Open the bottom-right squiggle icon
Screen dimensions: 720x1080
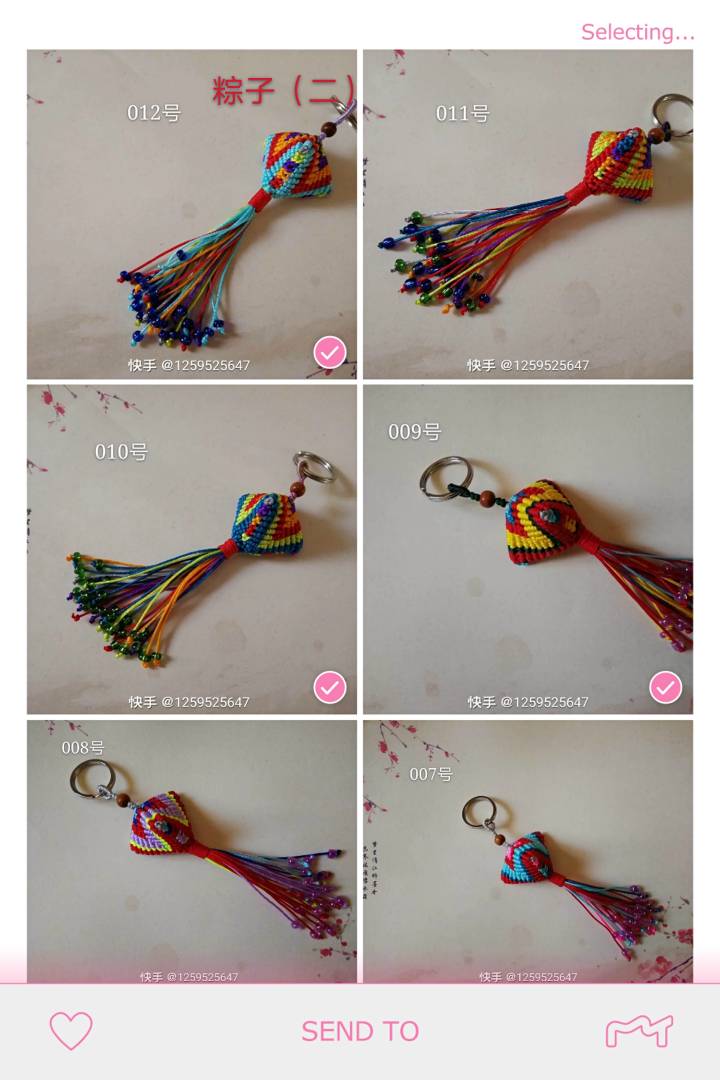pyautogui.click(x=639, y=1031)
